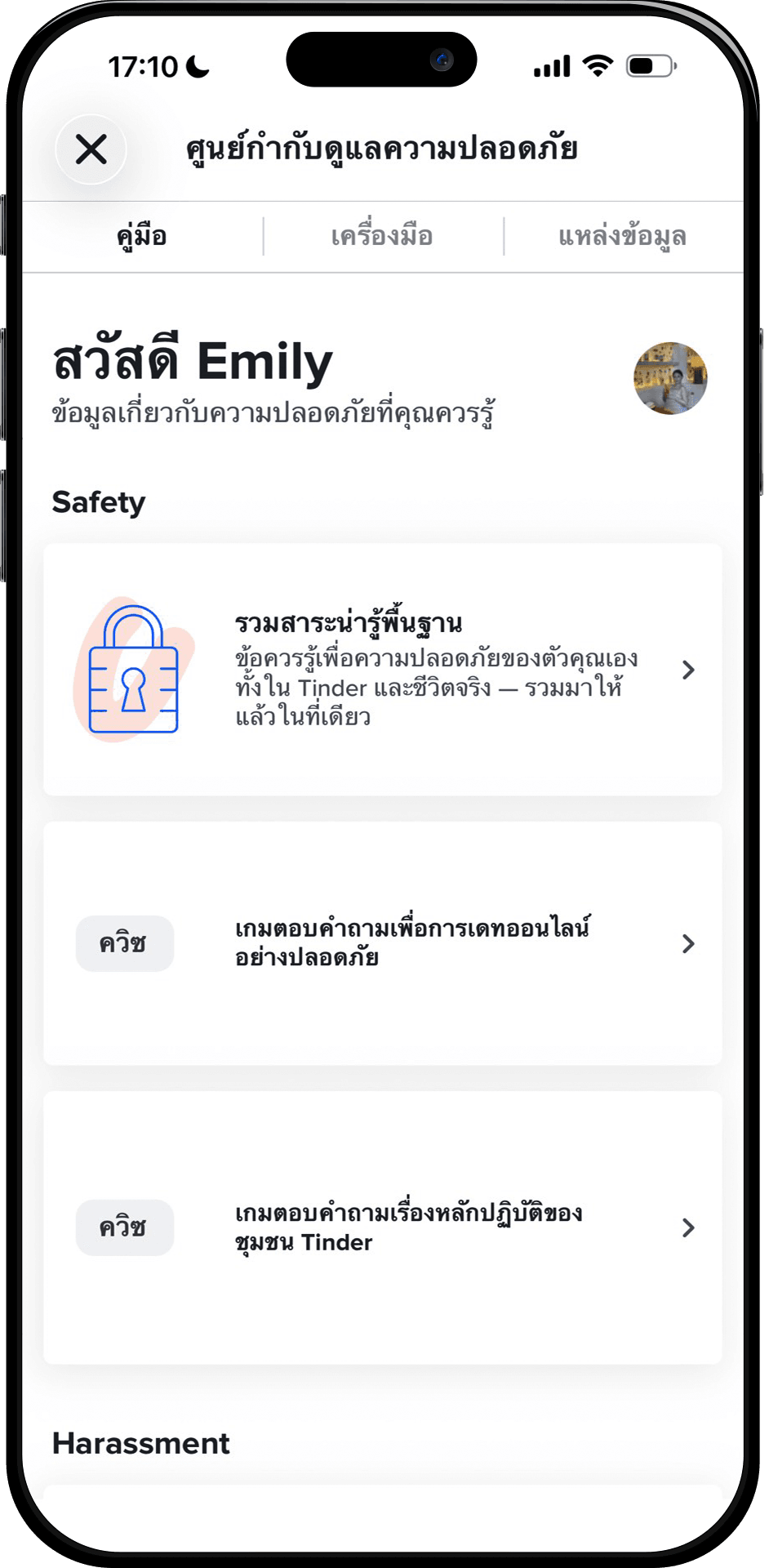Image resolution: width=769 pixels, height=1568 pixels.
Task: Tap the Wi-Fi icon in status bar
Action: point(597,65)
